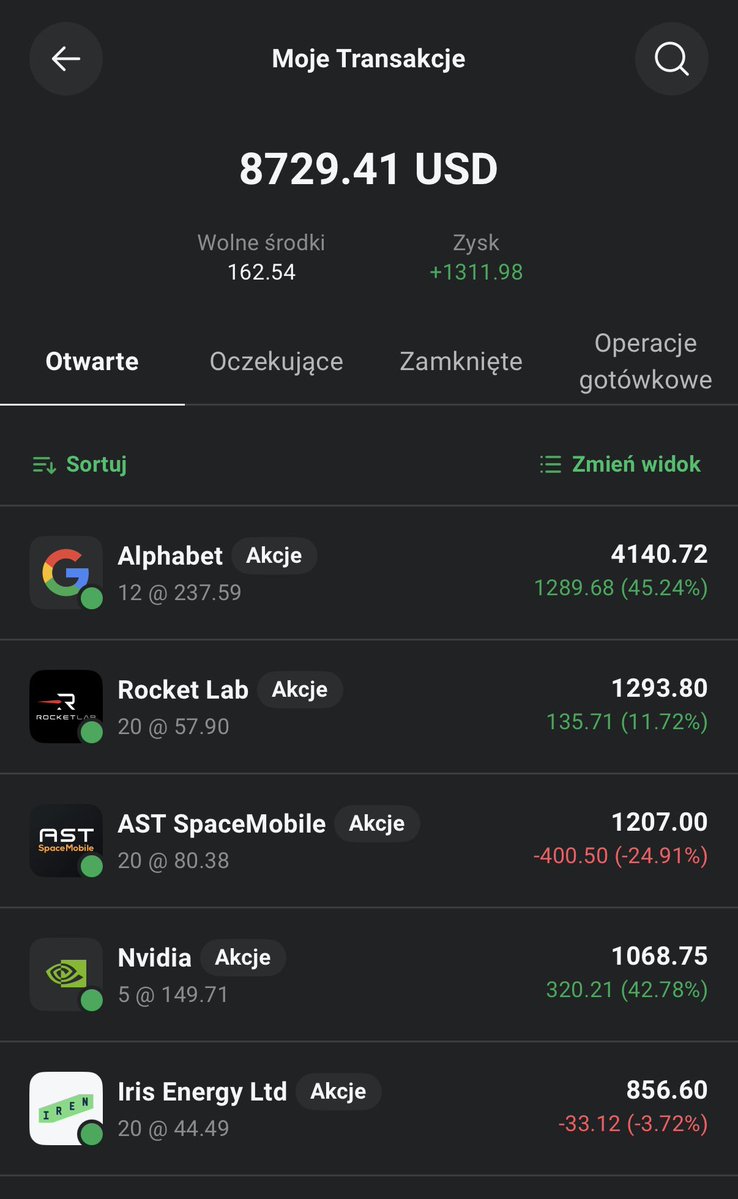Open the search magnifier icon
This screenshot has width=738, height=1199.
(x=671, y=59)
